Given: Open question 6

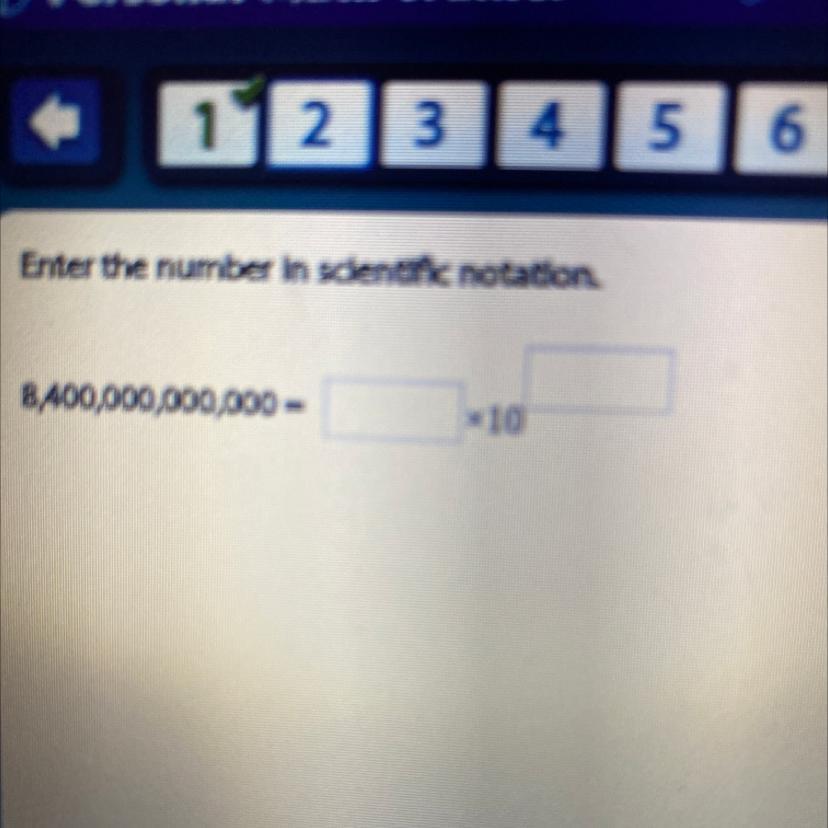Looking at the screenshot, I should pos(782,128).
